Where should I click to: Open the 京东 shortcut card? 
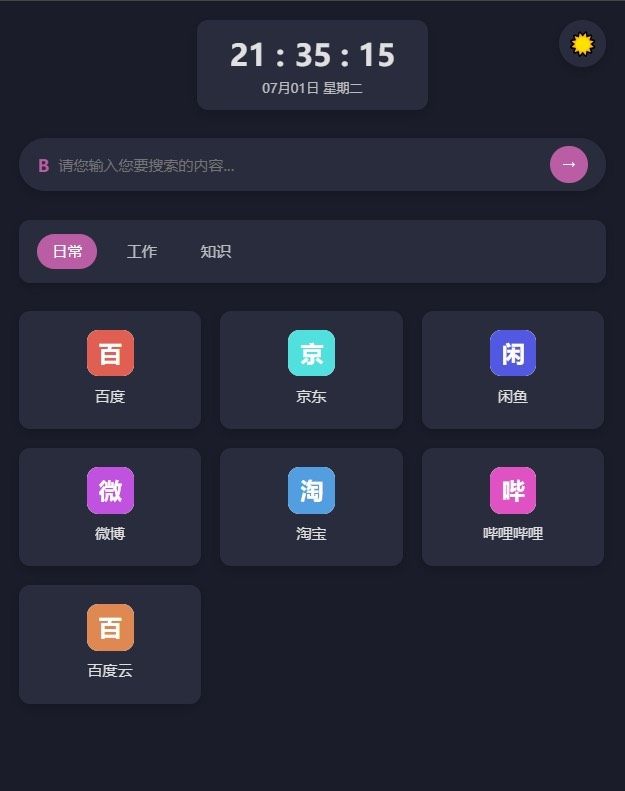tap(311, 369)
